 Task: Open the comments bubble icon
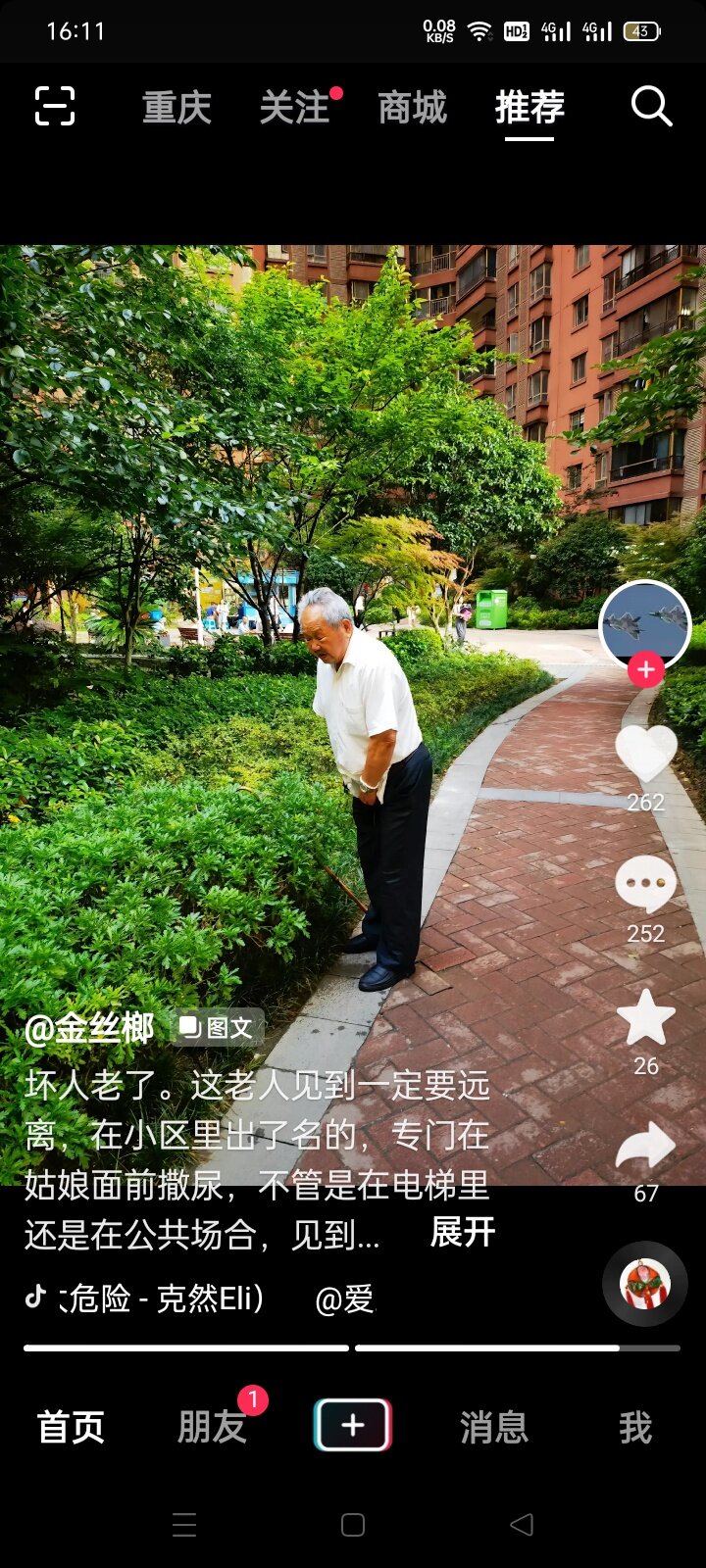click(645, 884)
